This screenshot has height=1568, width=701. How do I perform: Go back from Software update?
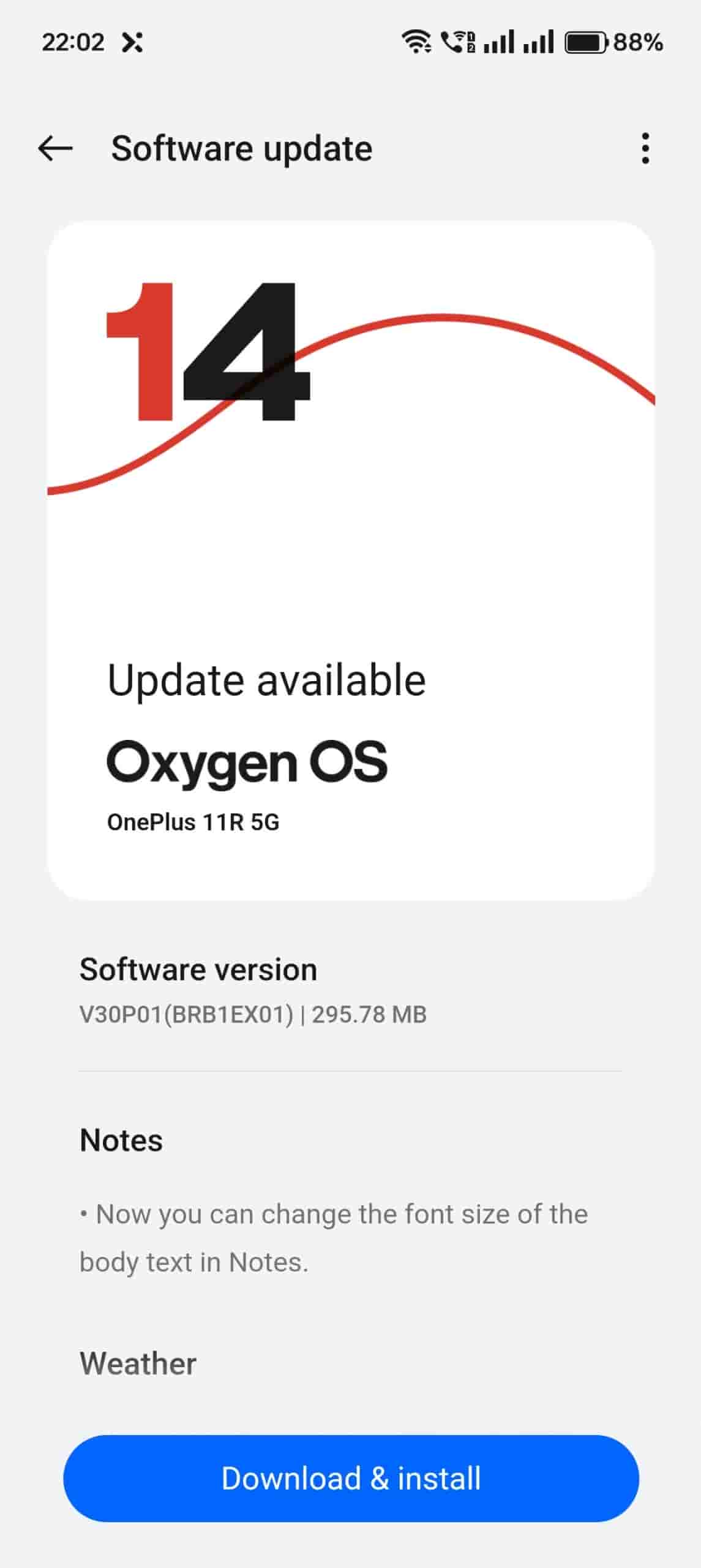[55, 148]
